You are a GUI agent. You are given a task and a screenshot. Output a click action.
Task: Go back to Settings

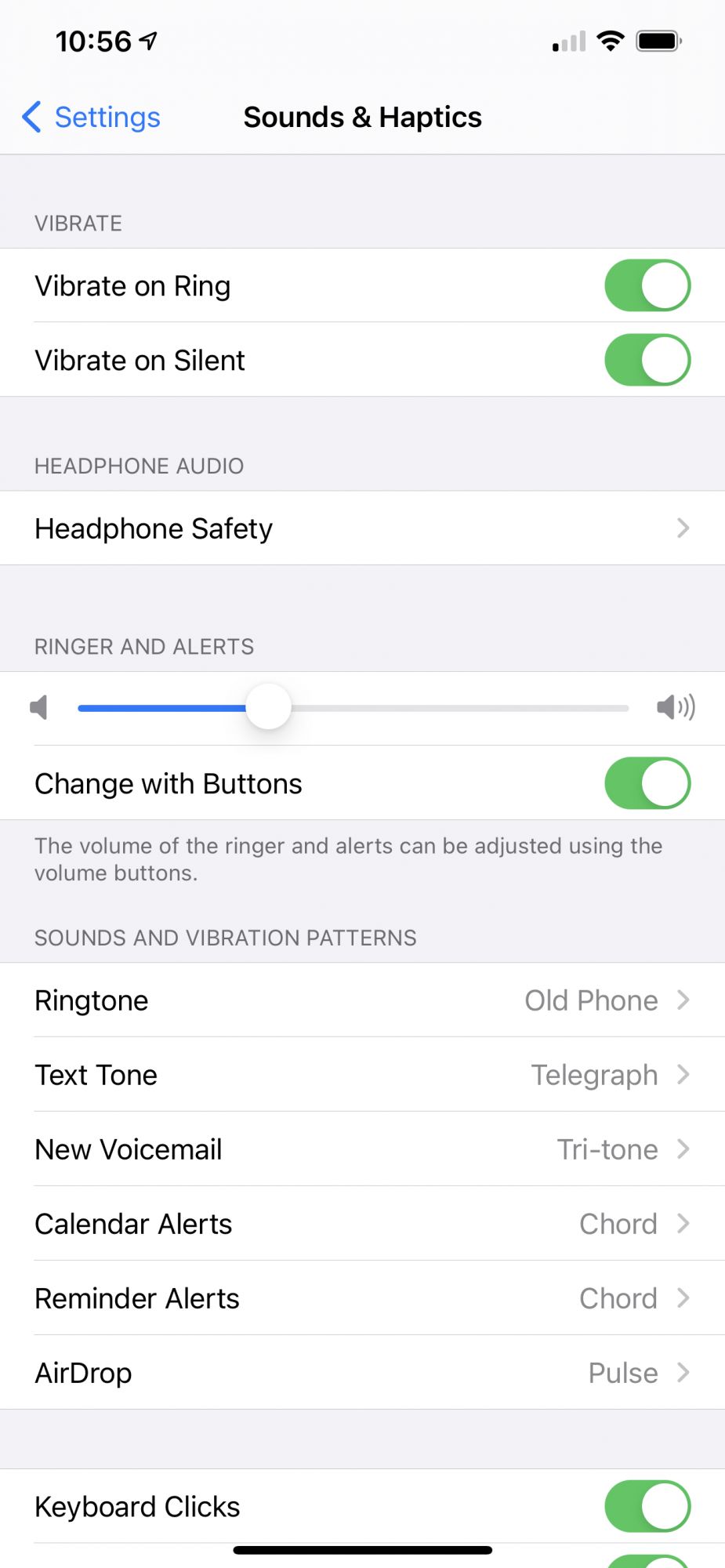tap(91, 117)
